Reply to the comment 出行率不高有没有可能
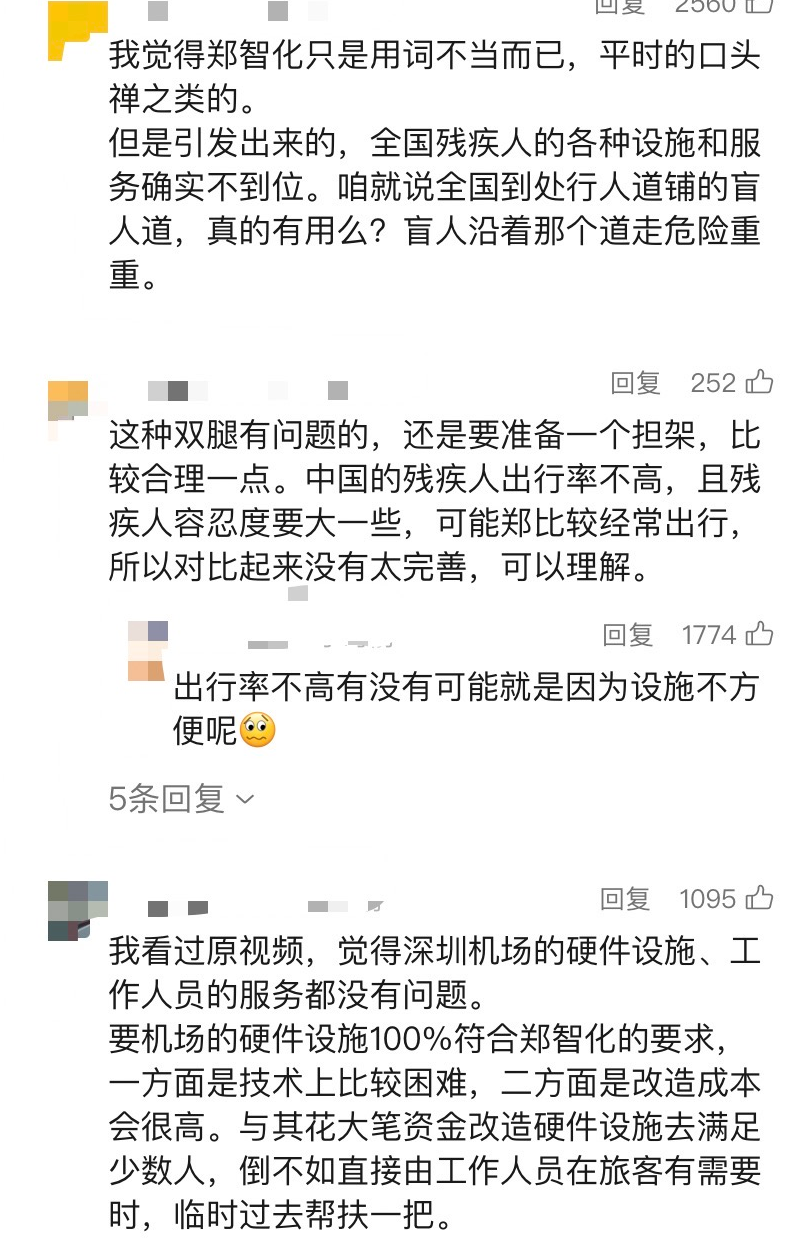Viewport: 800px width, 1245px height. pos(628,635)
